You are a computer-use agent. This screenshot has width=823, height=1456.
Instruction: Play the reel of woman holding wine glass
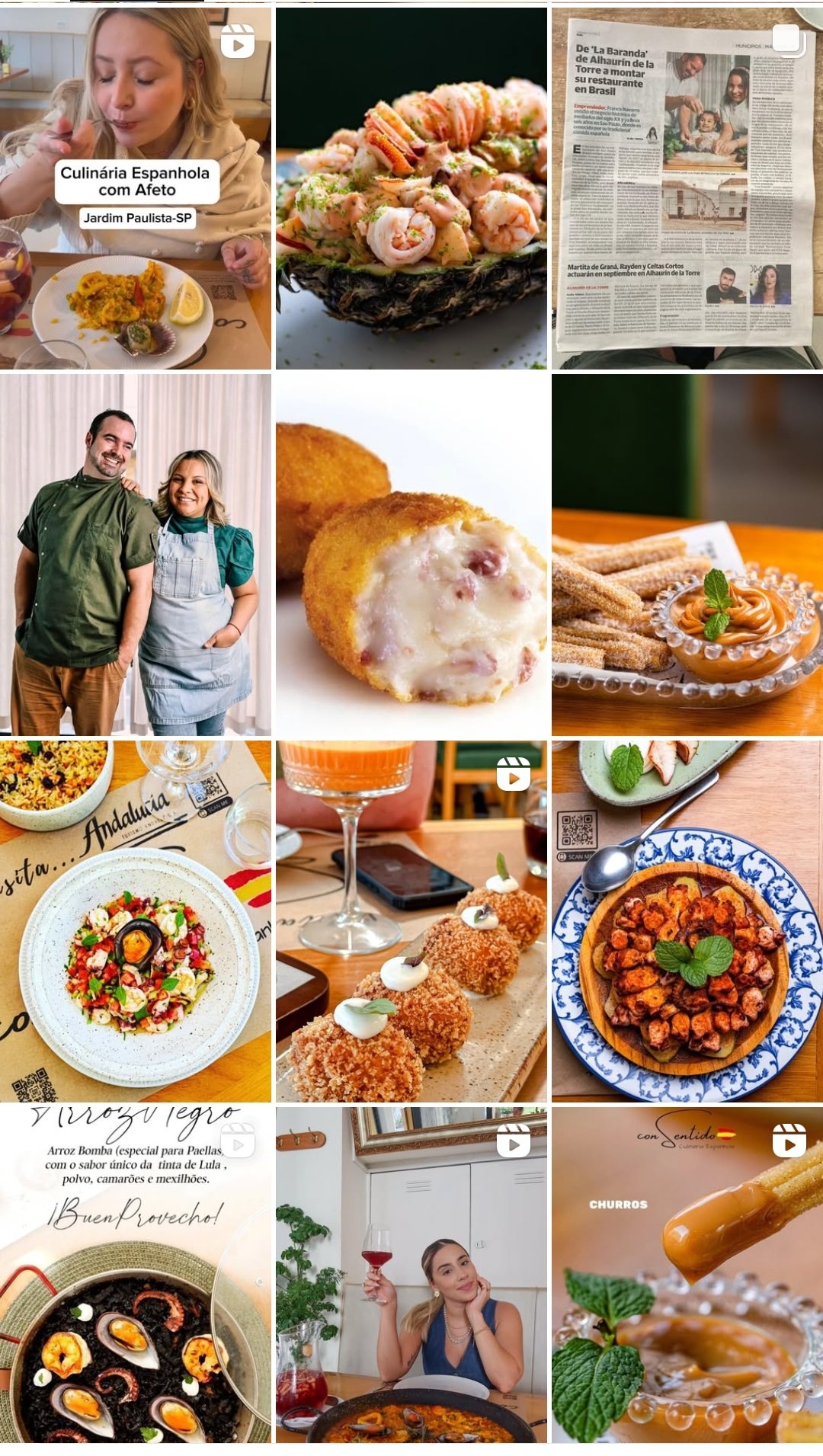click(411, 1274)
